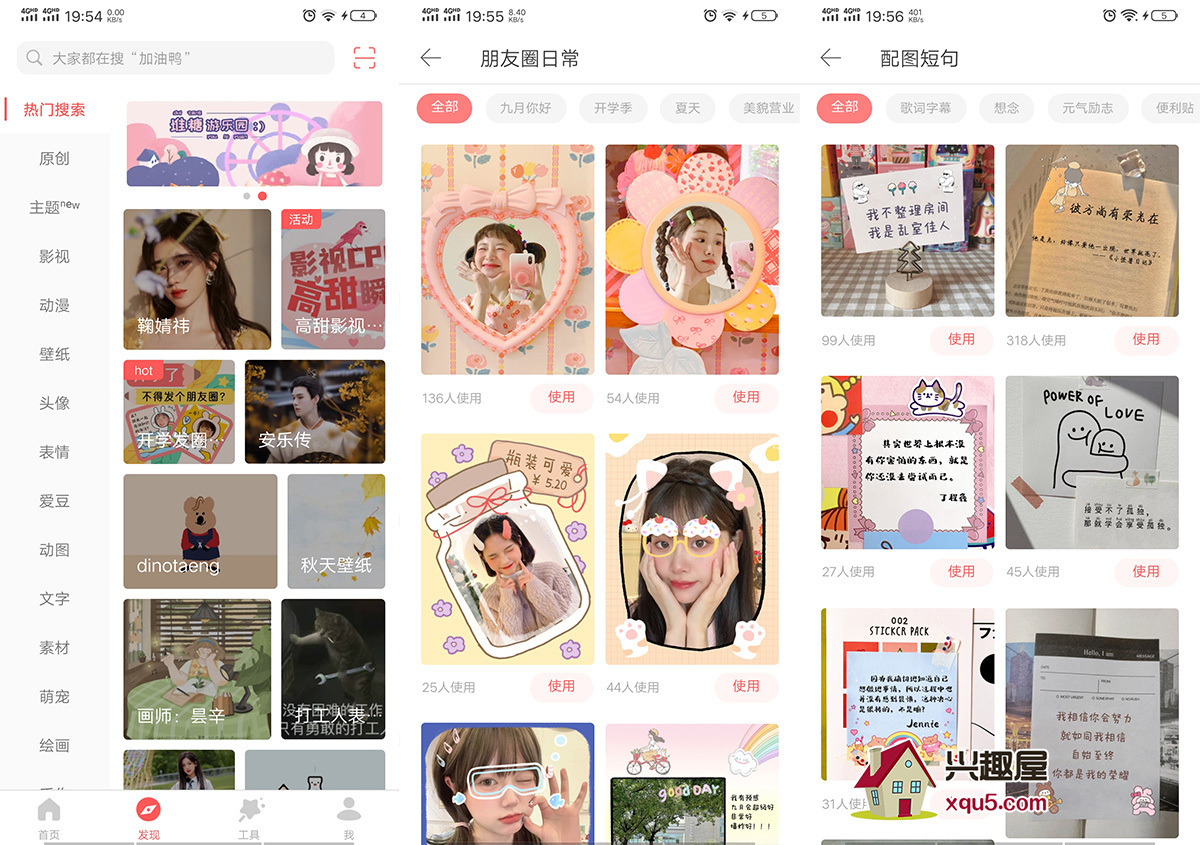
Task: Open the scan icon beside the search box
Action: (x=364, y=58)
